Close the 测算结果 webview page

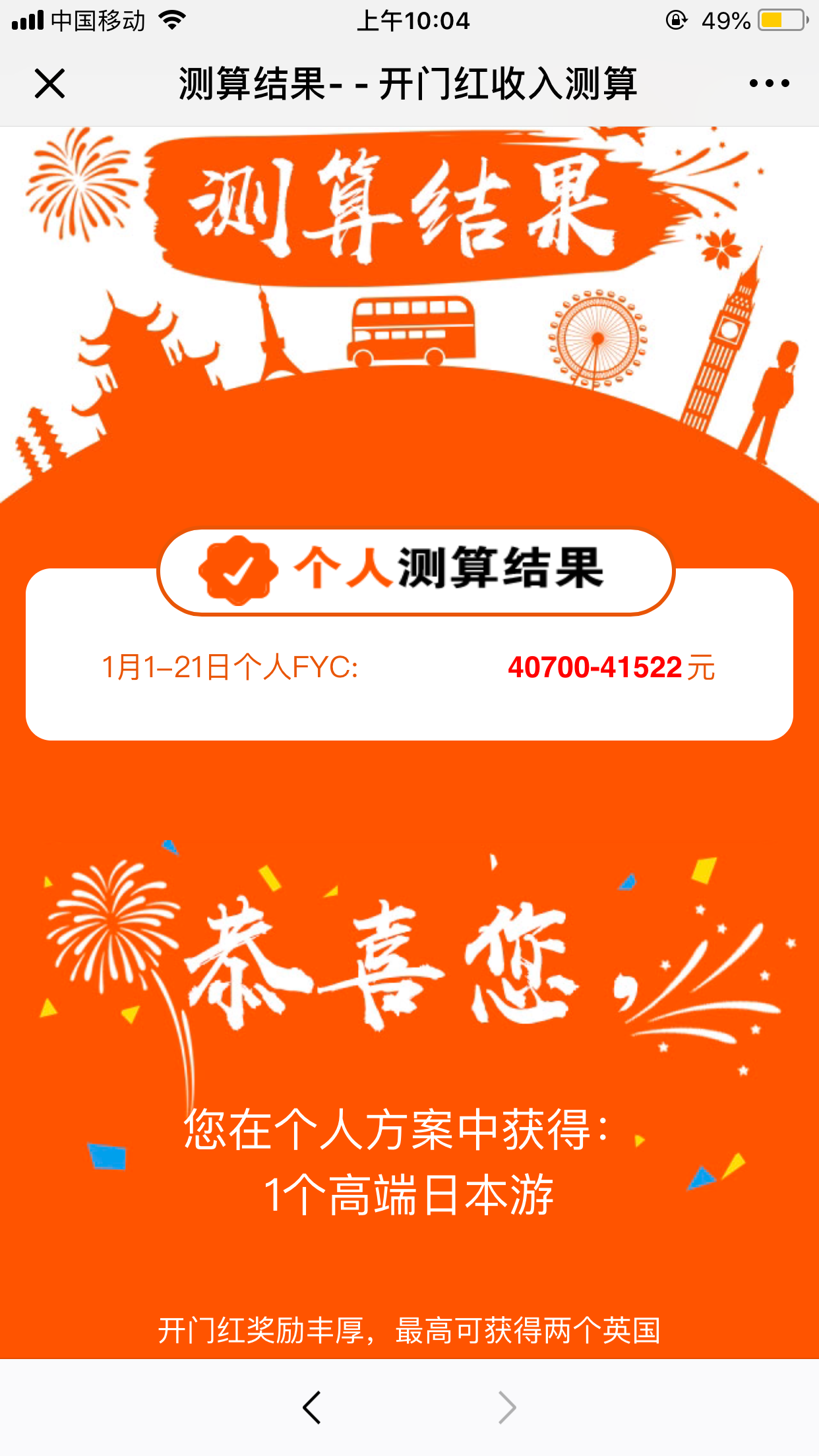49,84
